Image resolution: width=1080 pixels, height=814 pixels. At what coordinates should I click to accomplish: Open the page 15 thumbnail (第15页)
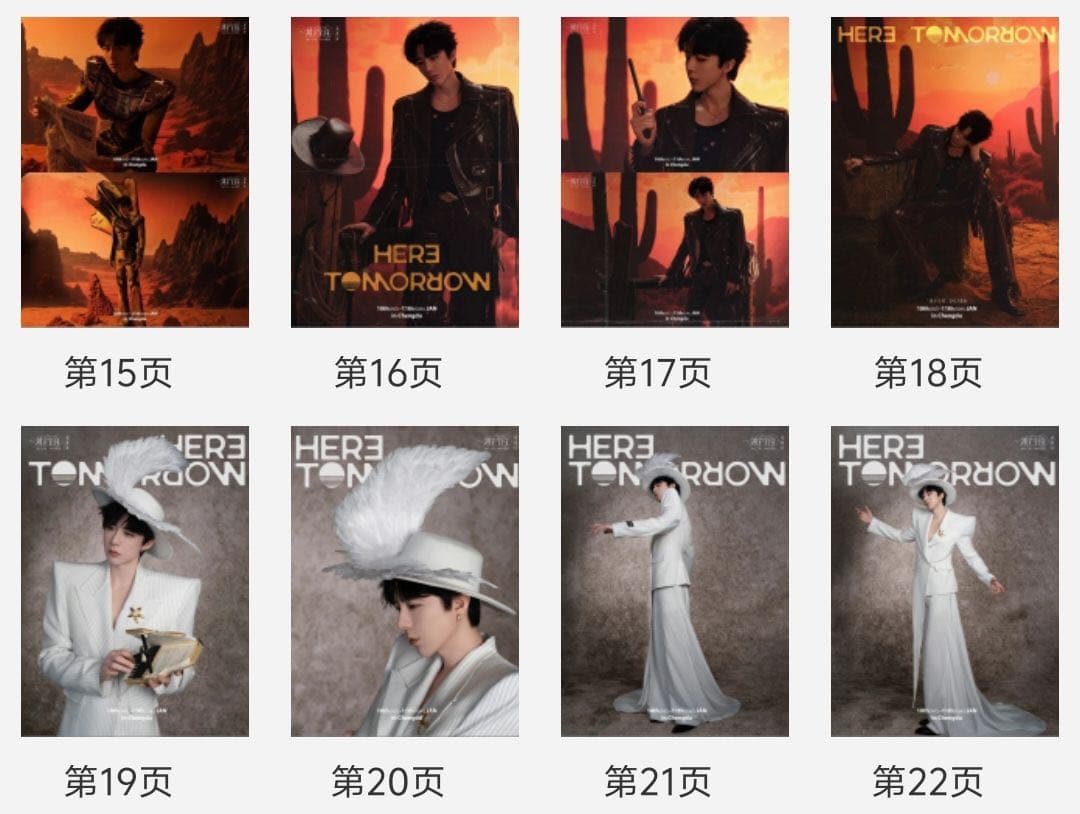135,172
